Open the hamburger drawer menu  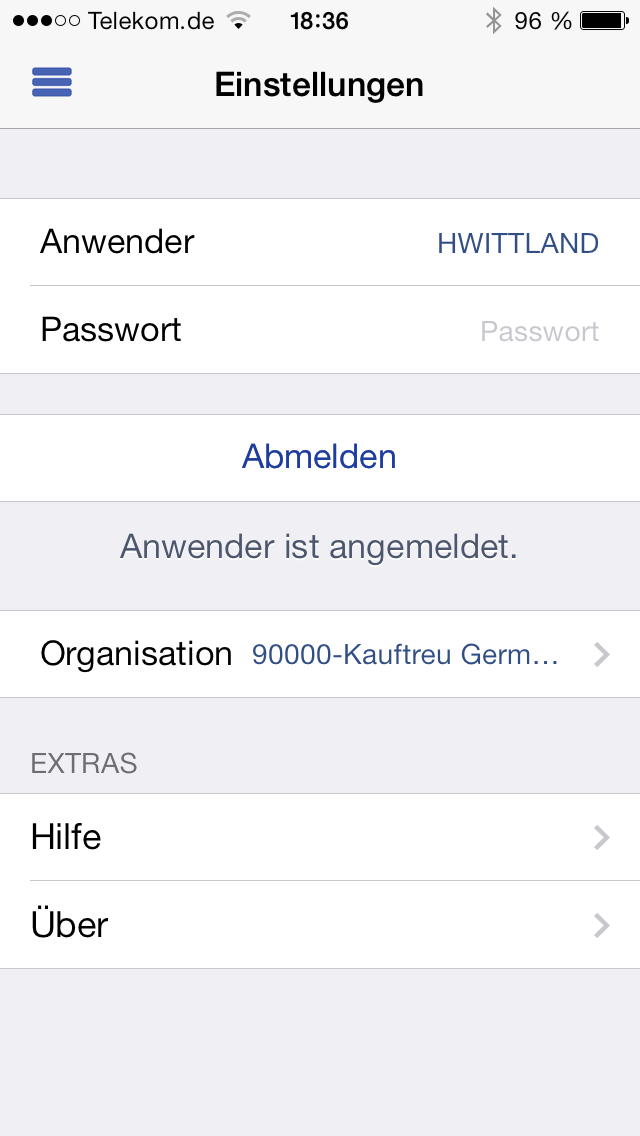pos(51,82)
